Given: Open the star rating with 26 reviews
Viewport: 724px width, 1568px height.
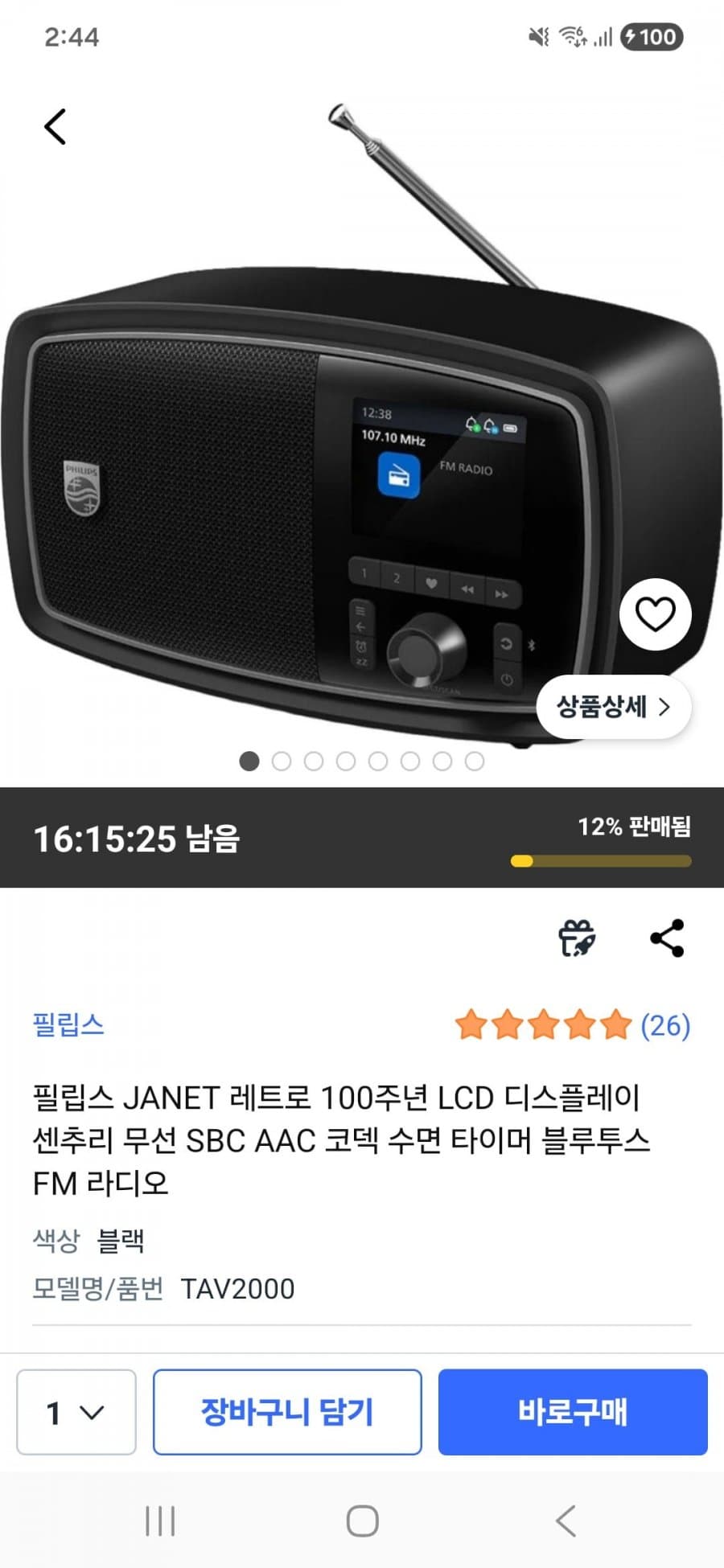Looking at the screenshot, I should 574,1025.
